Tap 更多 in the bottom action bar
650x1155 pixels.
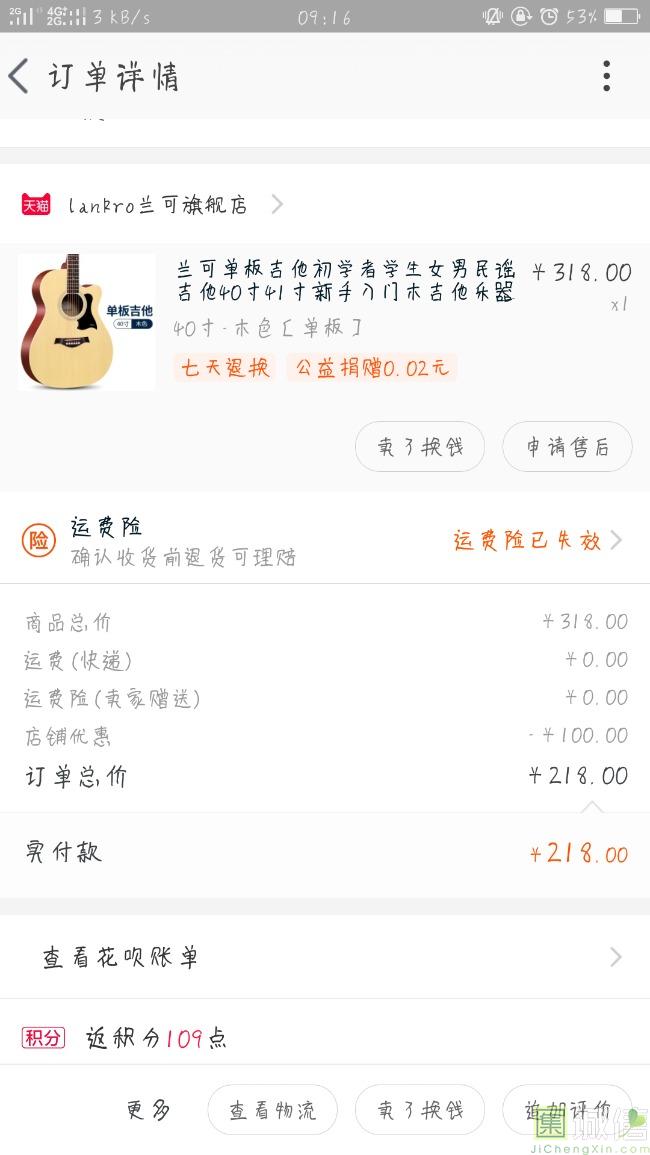148,1110
